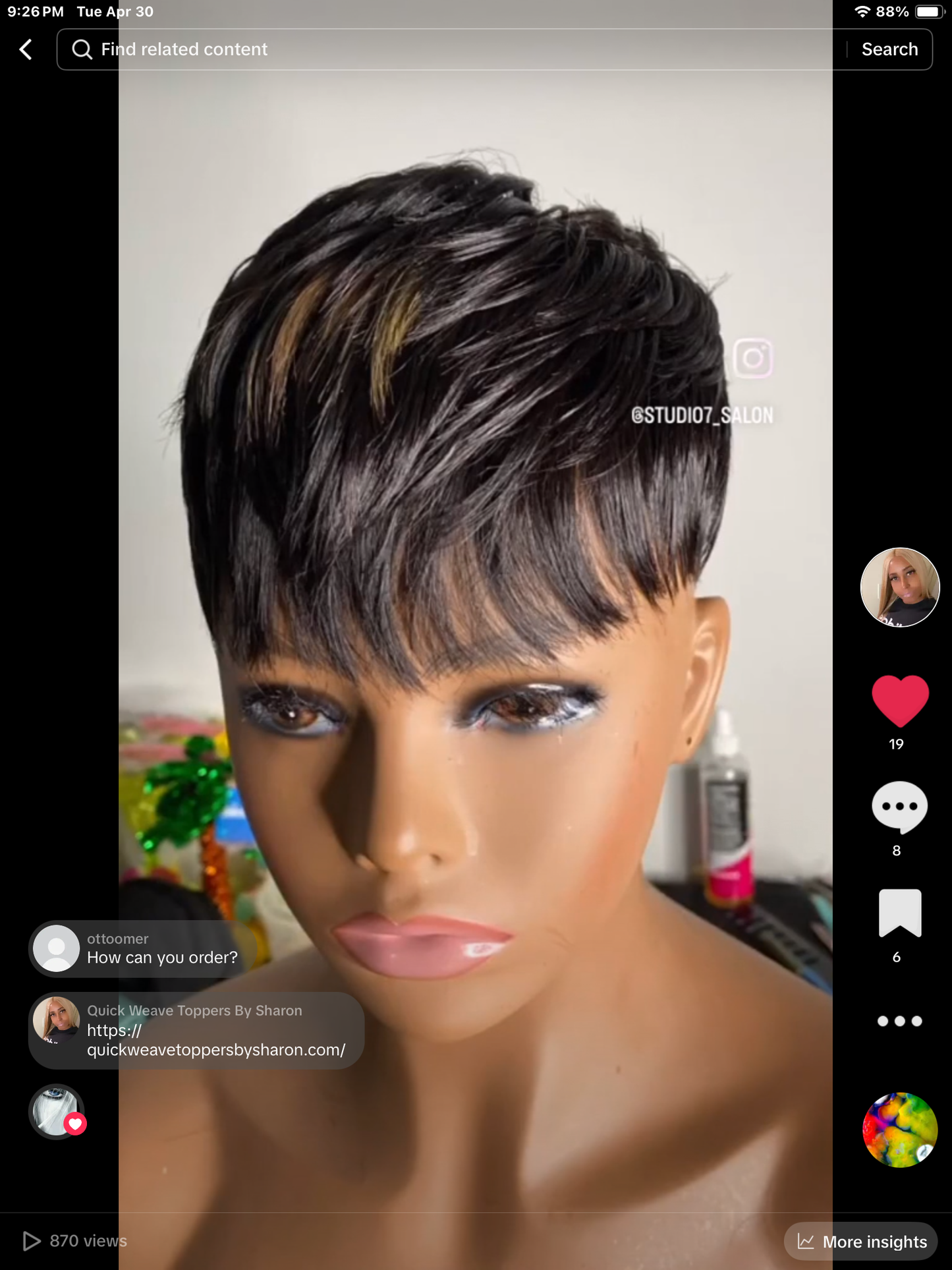Viewport: 952px width, 1270px height.
Task: Unlike the video with the heart icon
Action: [899, 701]
